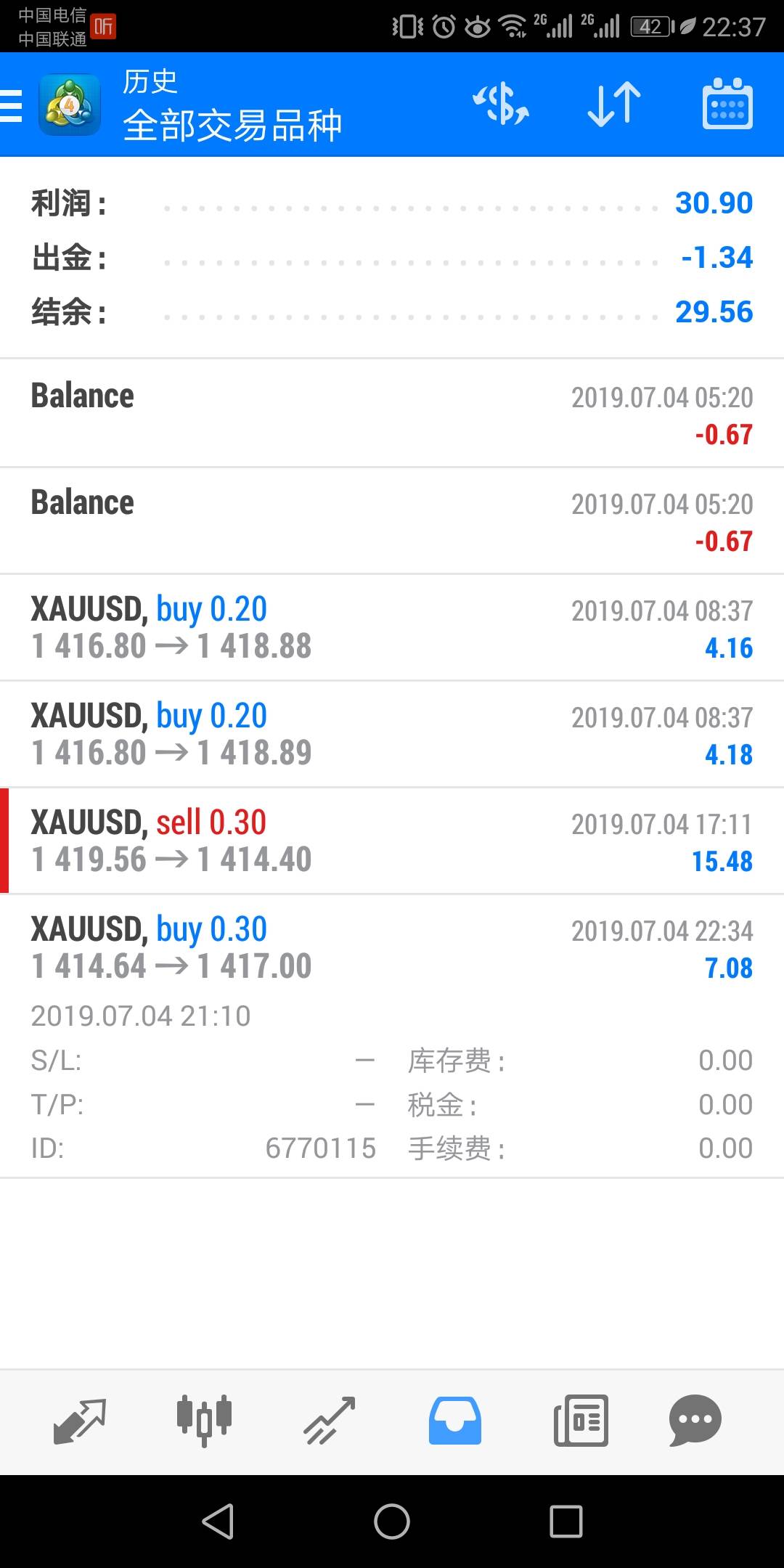Open the currency symbol filter icon
This screenshot has height=1568, width=784.
pos(501,105)
